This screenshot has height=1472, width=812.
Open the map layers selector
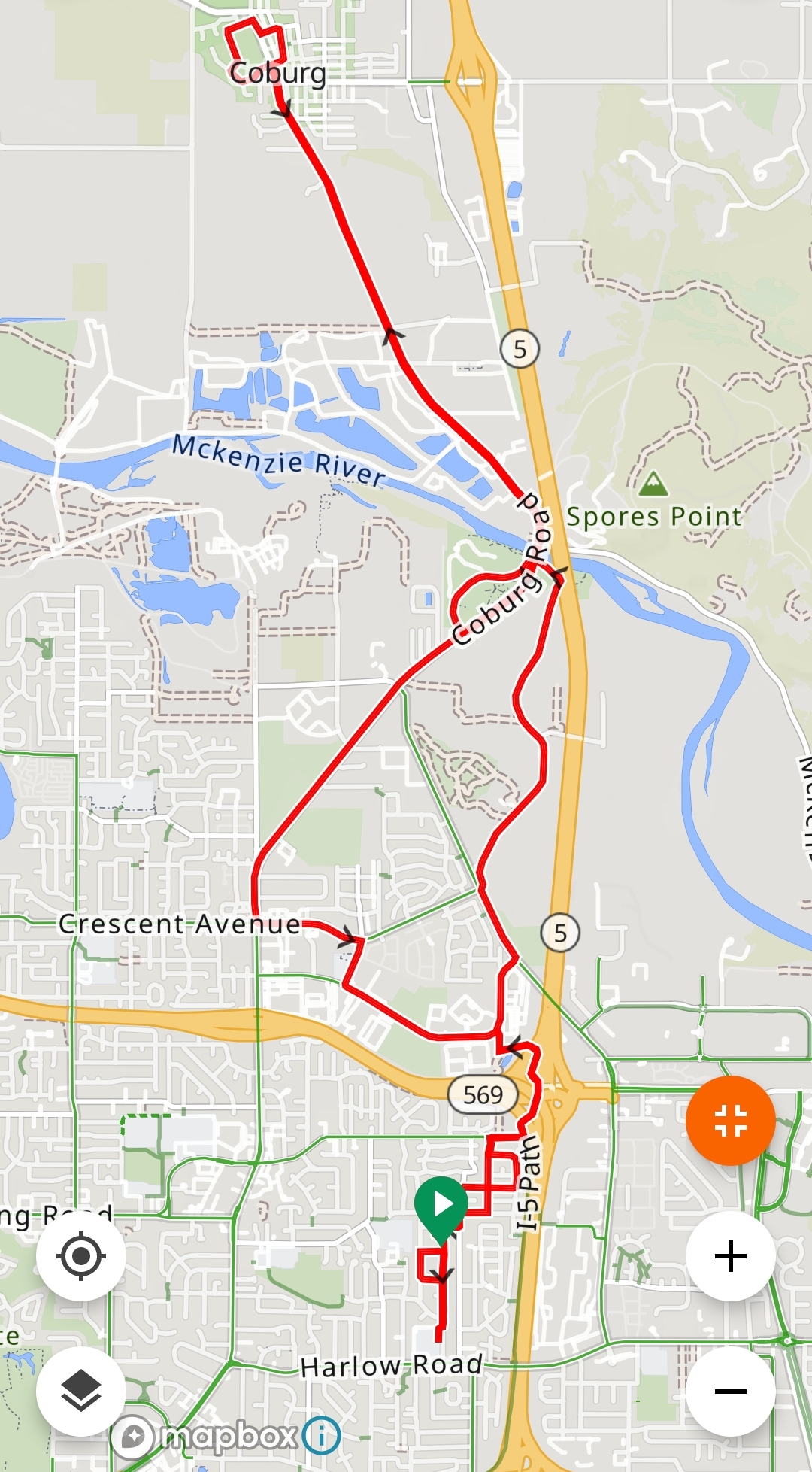(81, 1392)
